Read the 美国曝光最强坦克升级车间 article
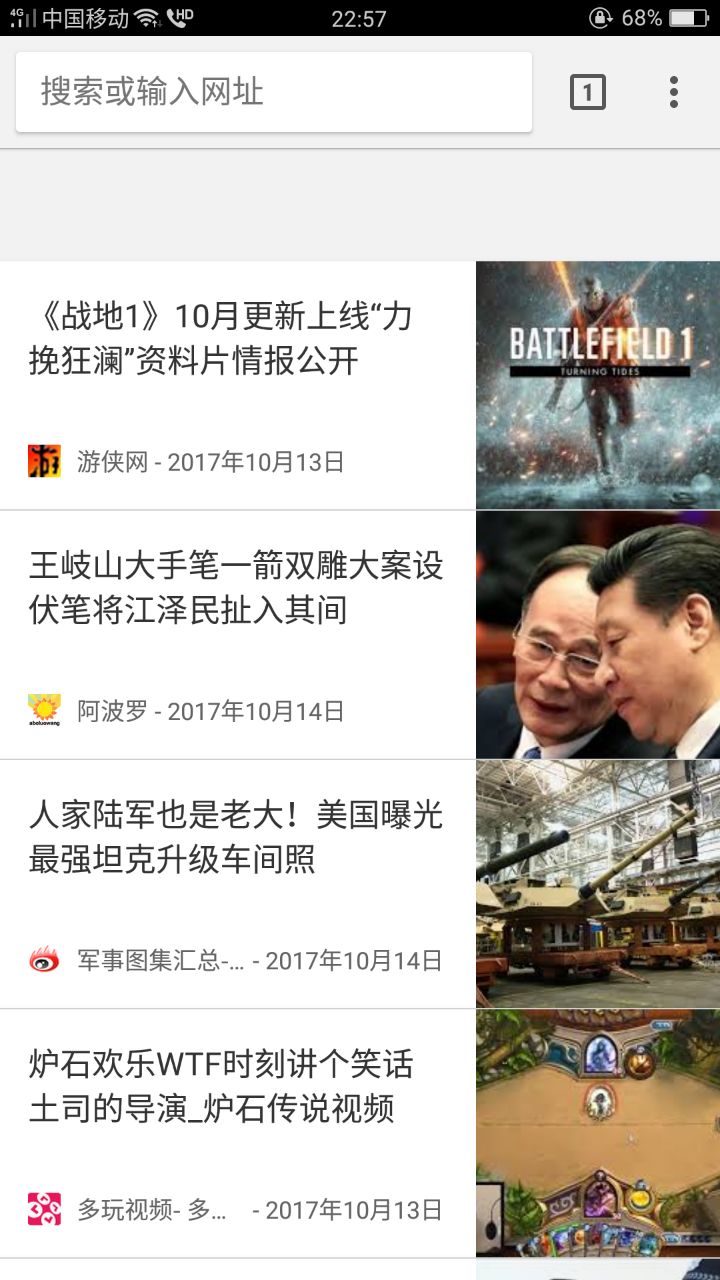 237,837
